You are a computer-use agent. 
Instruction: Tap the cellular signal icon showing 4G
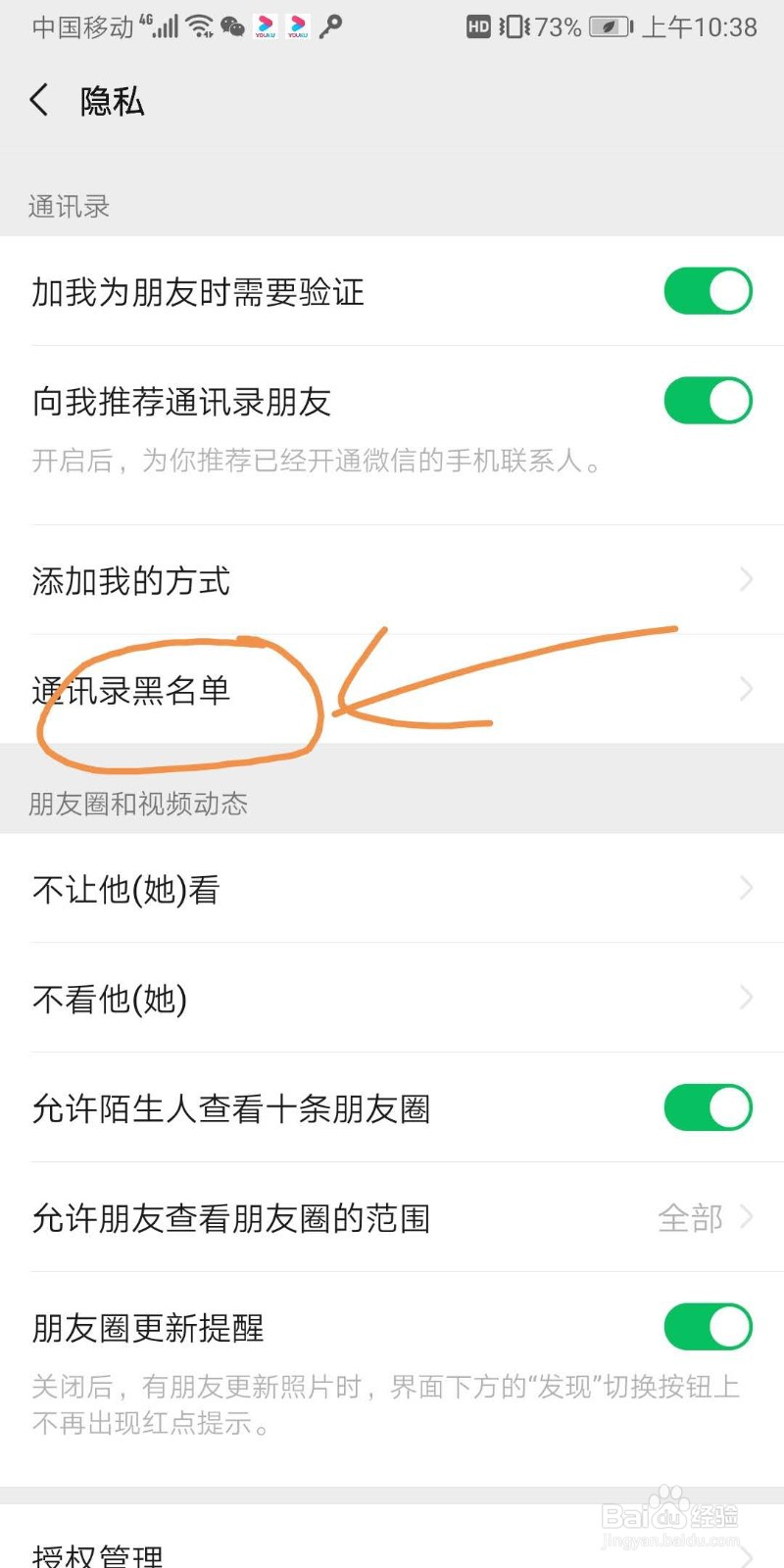(163, 26)
